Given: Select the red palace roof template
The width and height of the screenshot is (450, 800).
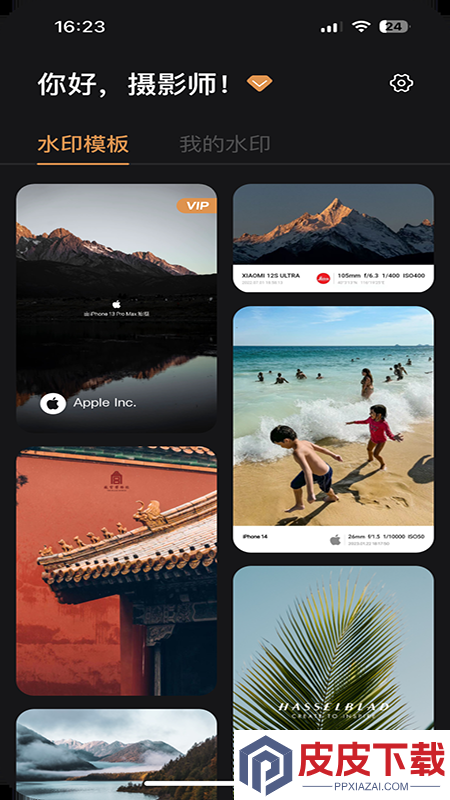Looking at the screenshot, I should tap(117, 570).
